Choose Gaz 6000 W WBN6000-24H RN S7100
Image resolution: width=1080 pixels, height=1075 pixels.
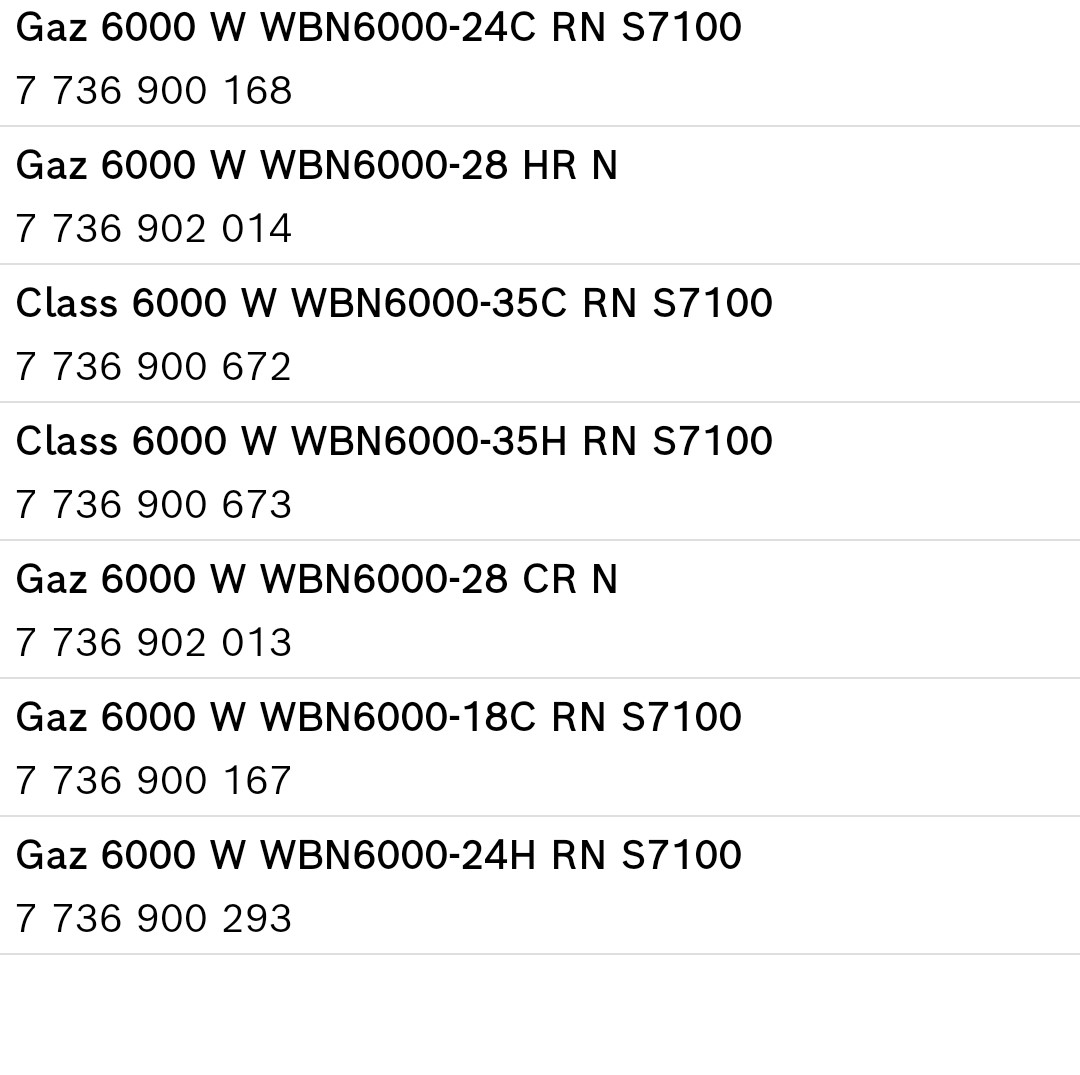379,856
